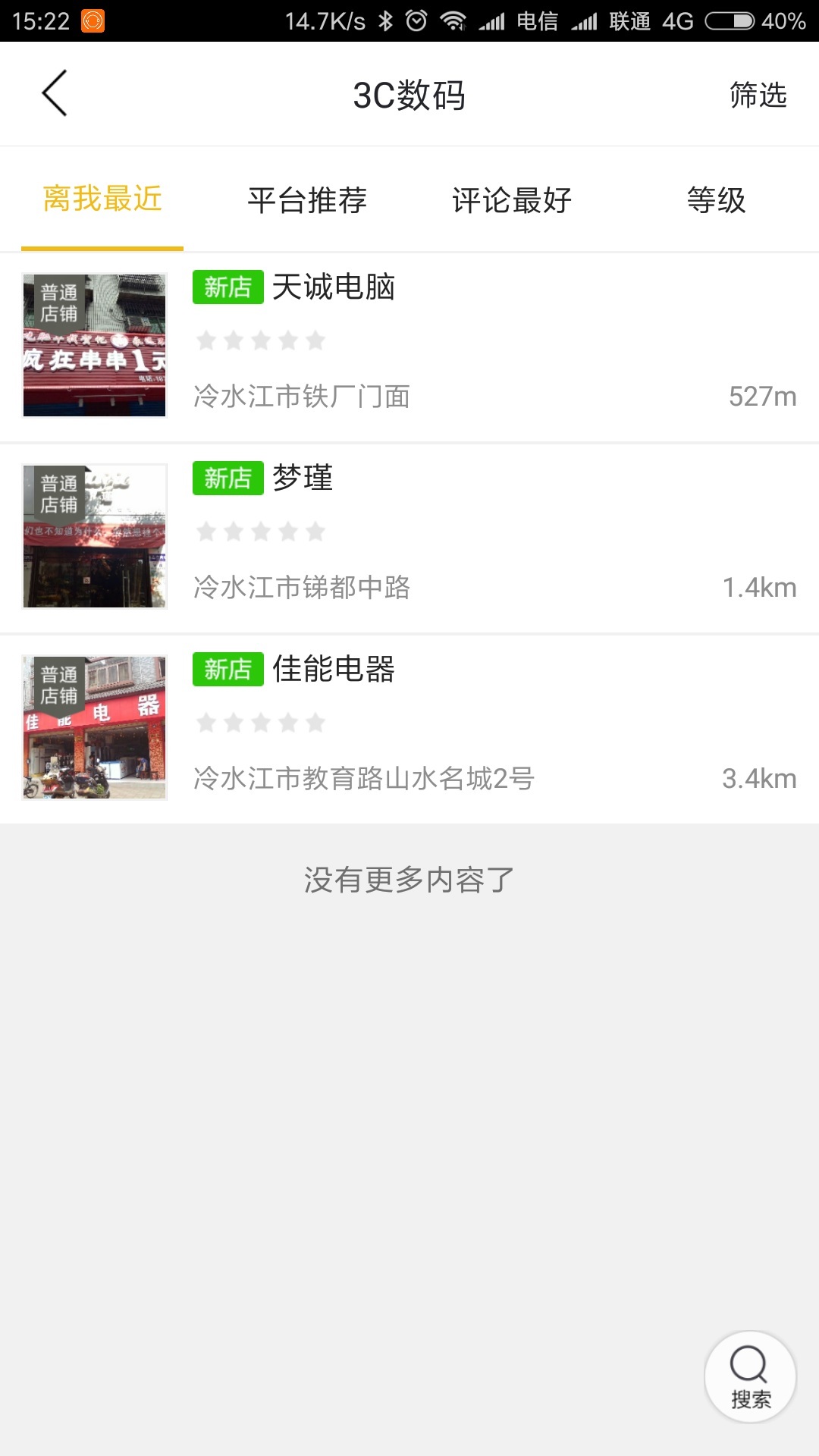Tap the address 冷水江市锑都中路
Viewport: 819px width, 1456px height.
[300, 588]
